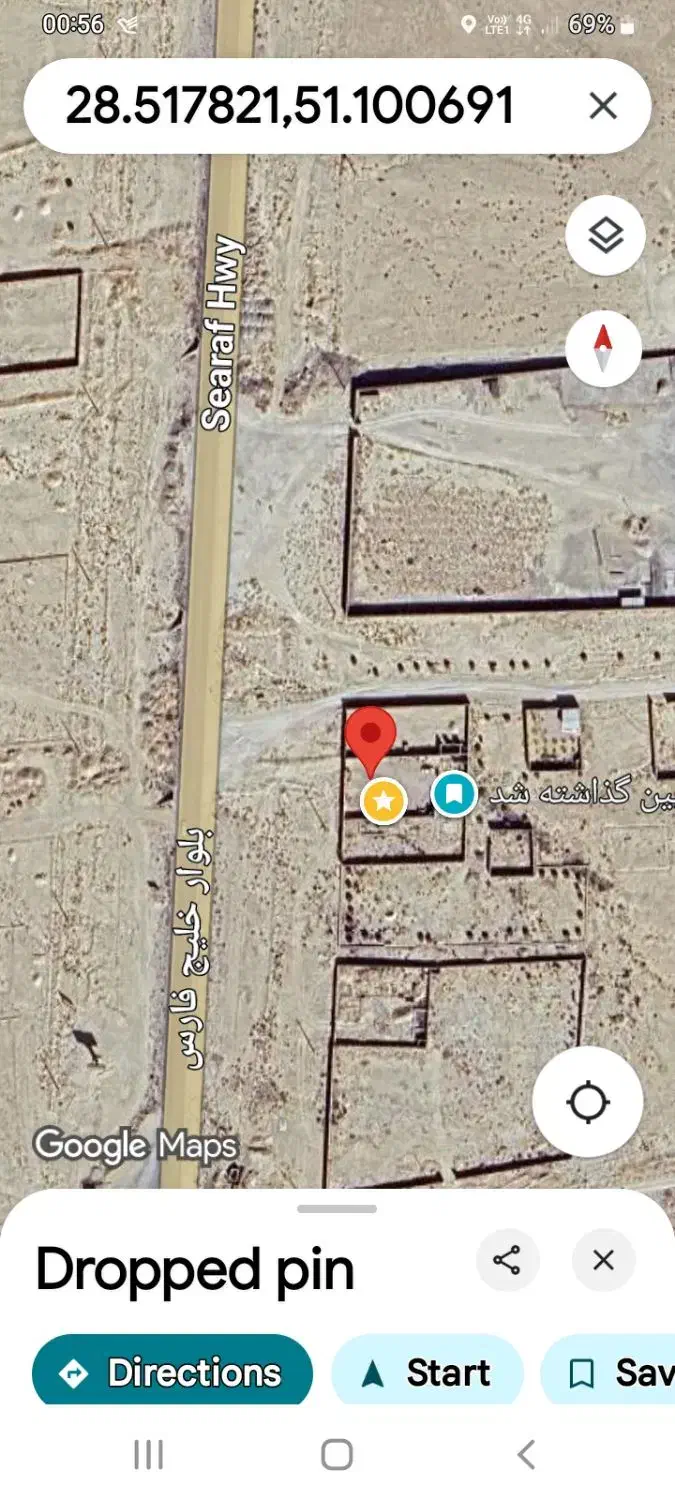Save the dropped pin location

pyautogui.click(x=608, y=1372)
